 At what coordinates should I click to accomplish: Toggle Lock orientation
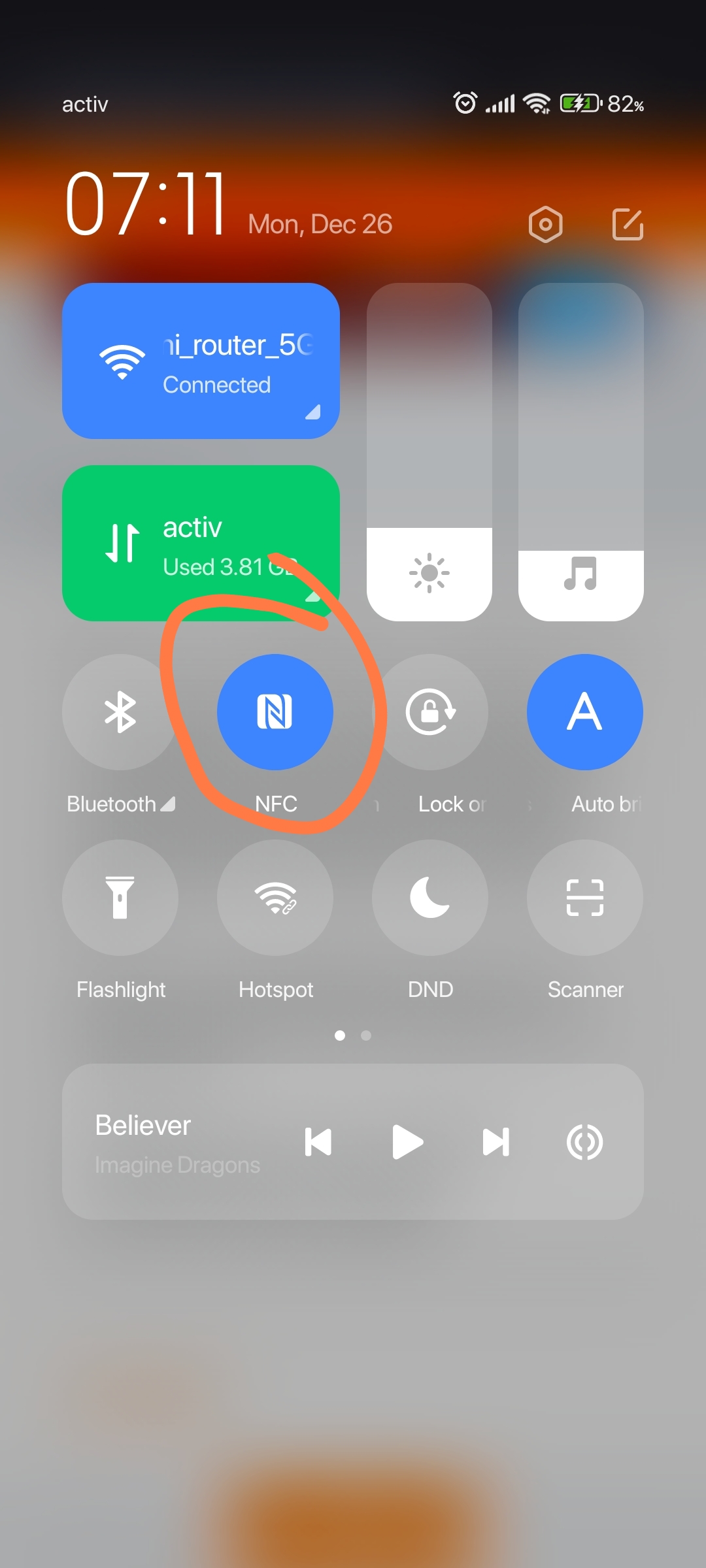[430, 712]
